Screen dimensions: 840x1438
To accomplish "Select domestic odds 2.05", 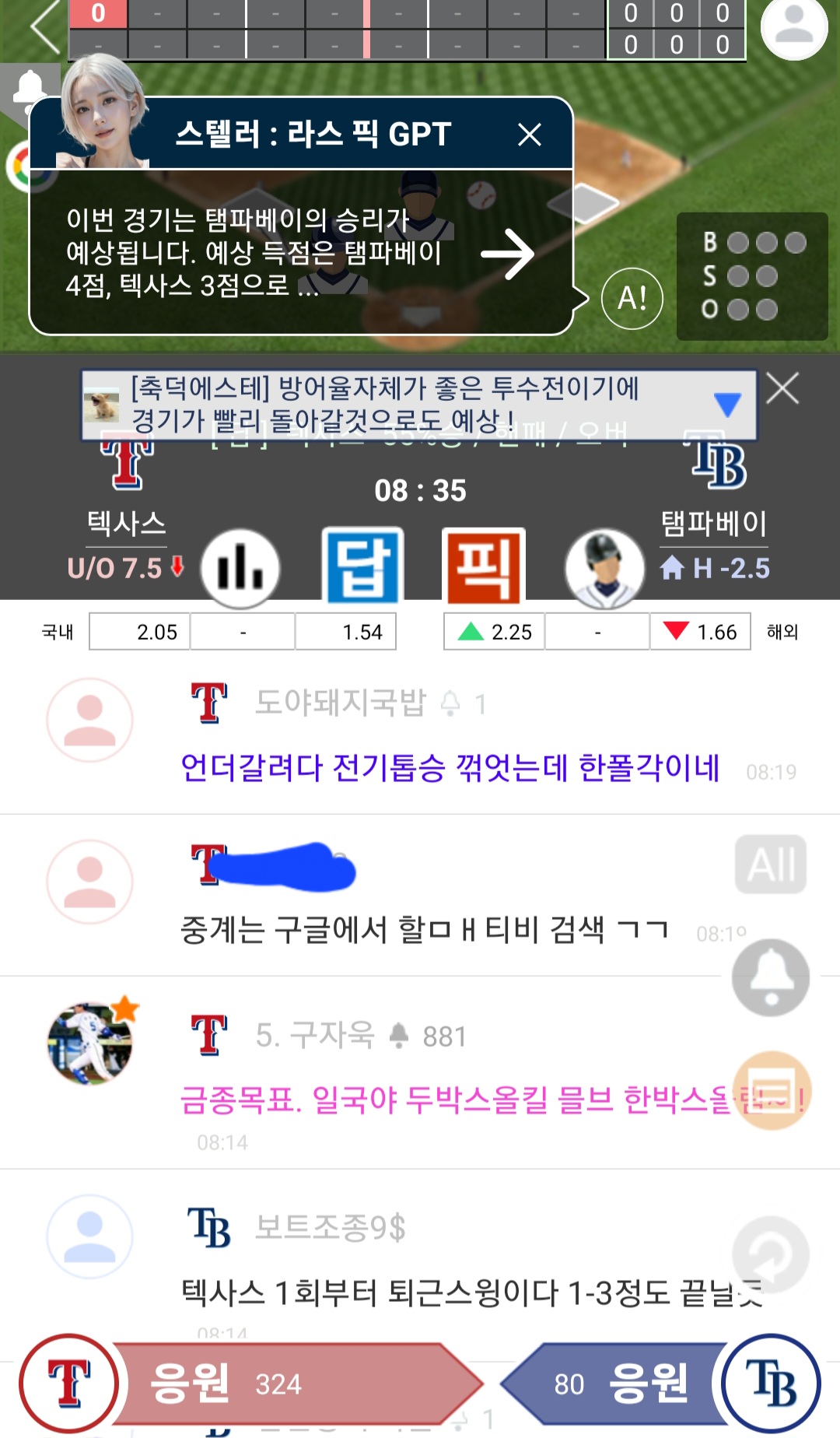I will click(x=140, y=632).
